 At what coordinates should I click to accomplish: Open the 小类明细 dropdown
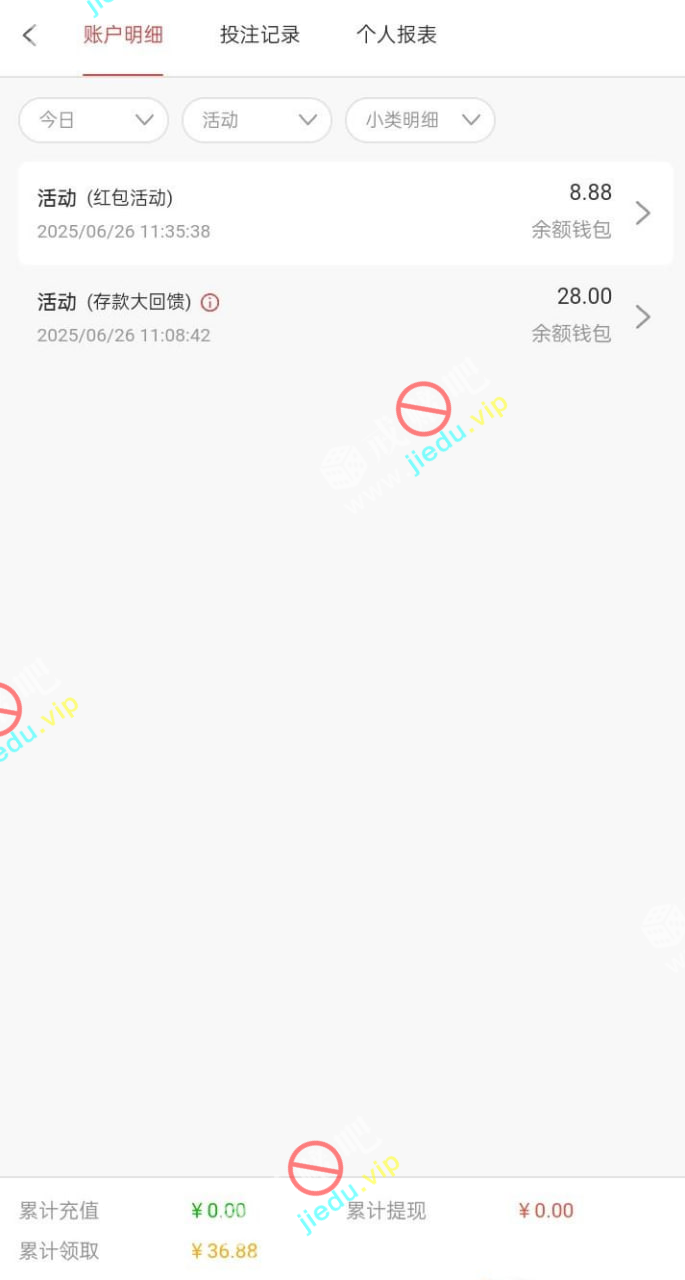420,120
